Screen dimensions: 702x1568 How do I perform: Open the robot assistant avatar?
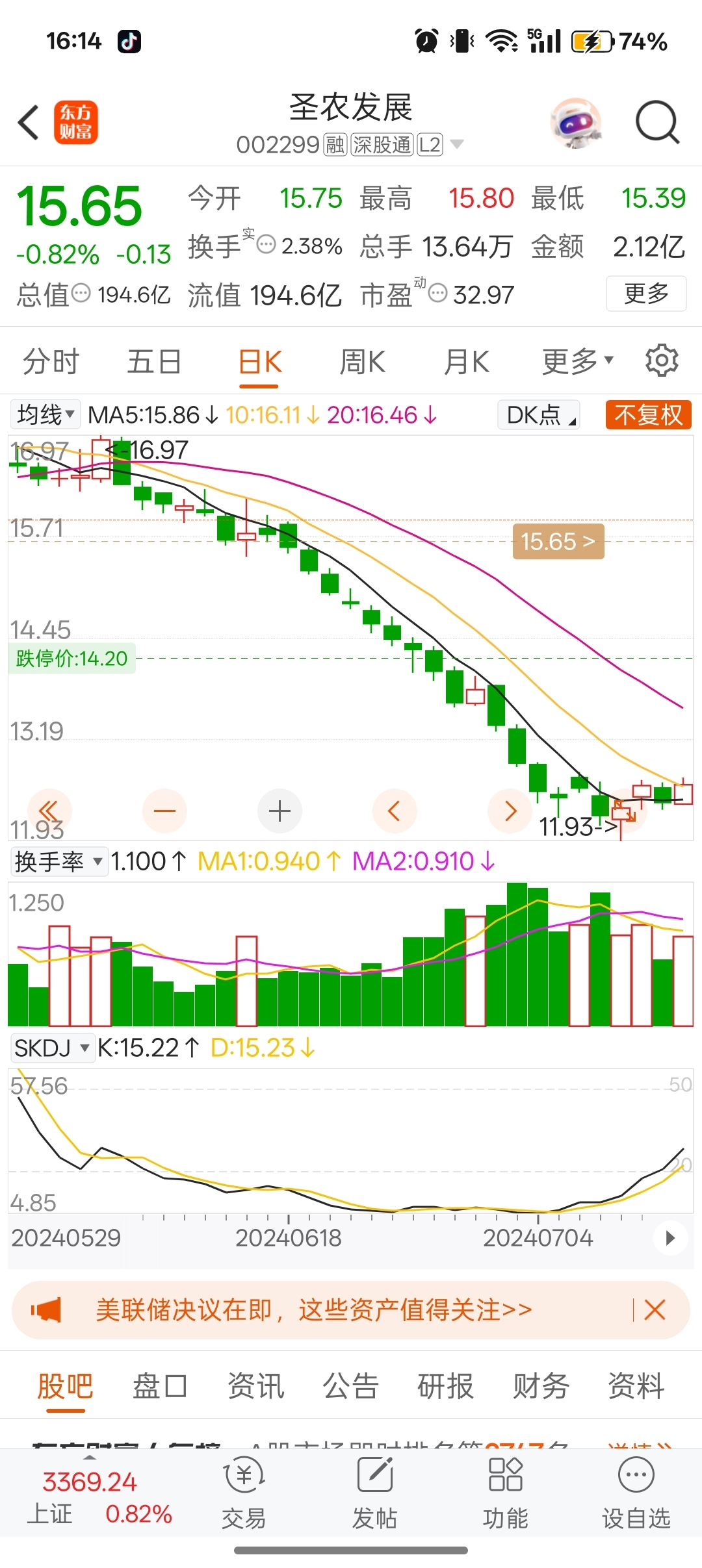(575, 122)
